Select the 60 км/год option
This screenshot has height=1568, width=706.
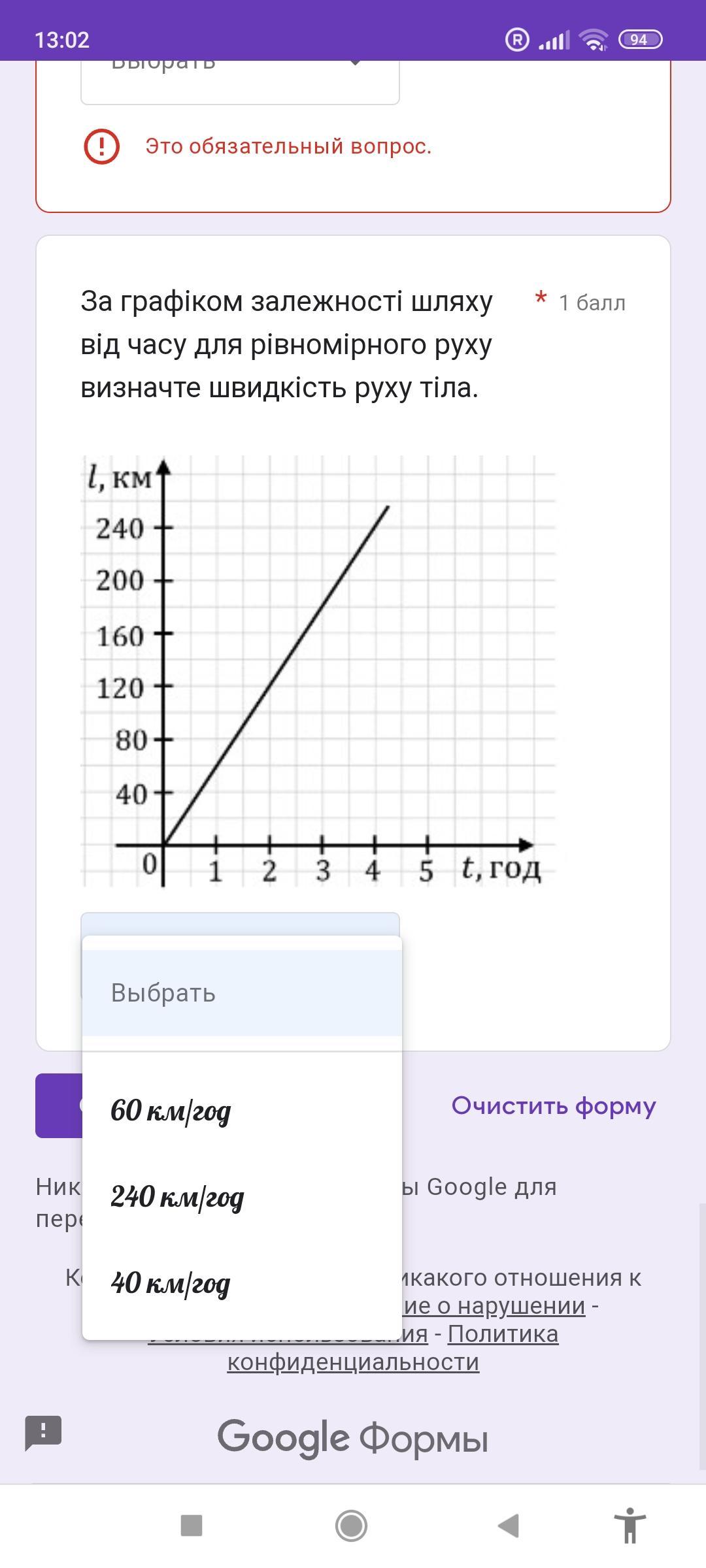click(171, 1111)
